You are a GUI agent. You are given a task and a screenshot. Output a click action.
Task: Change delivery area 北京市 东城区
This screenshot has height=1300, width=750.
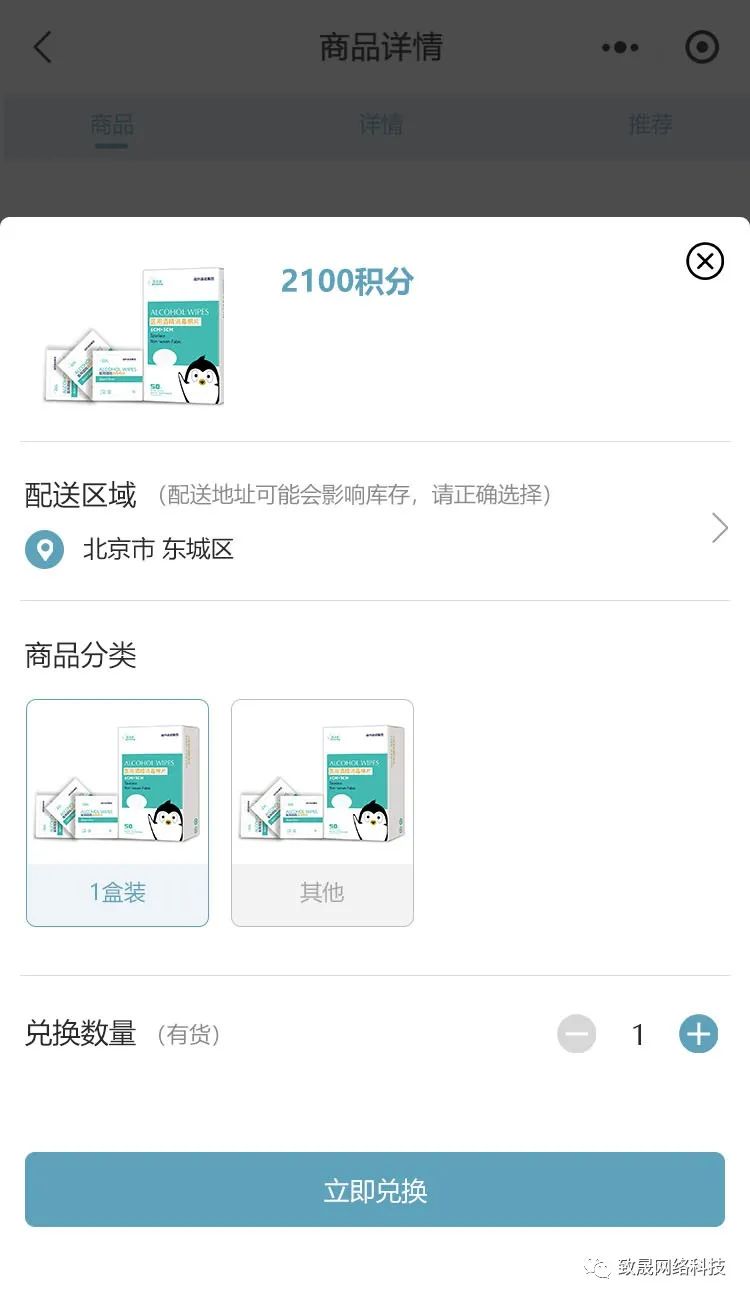tap(375, 529)
